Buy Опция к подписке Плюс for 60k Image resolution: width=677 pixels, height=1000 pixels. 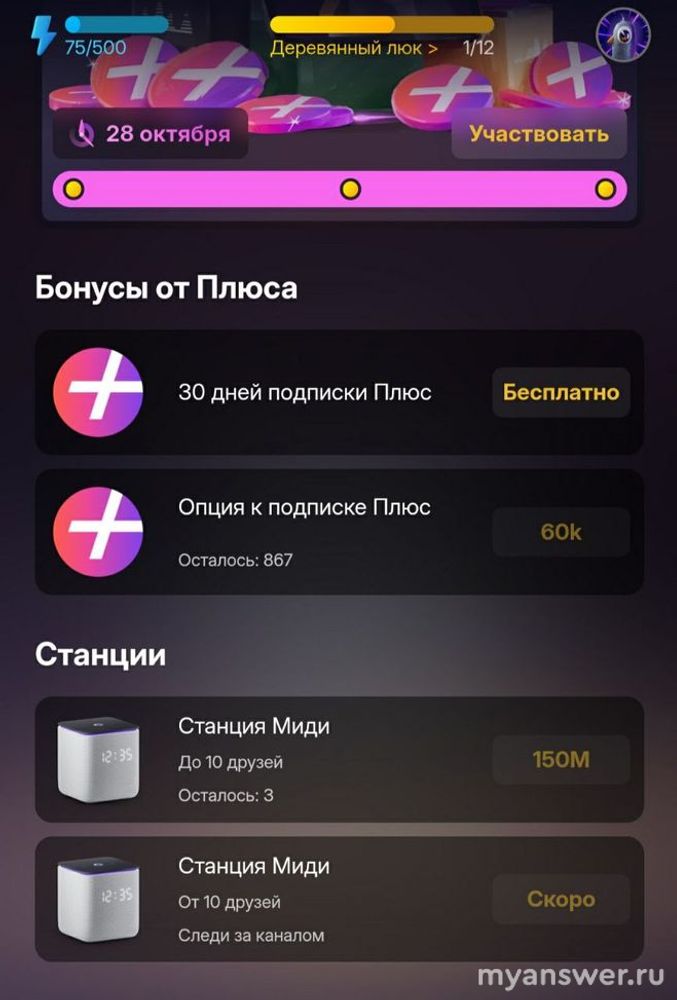pos(560,532)
